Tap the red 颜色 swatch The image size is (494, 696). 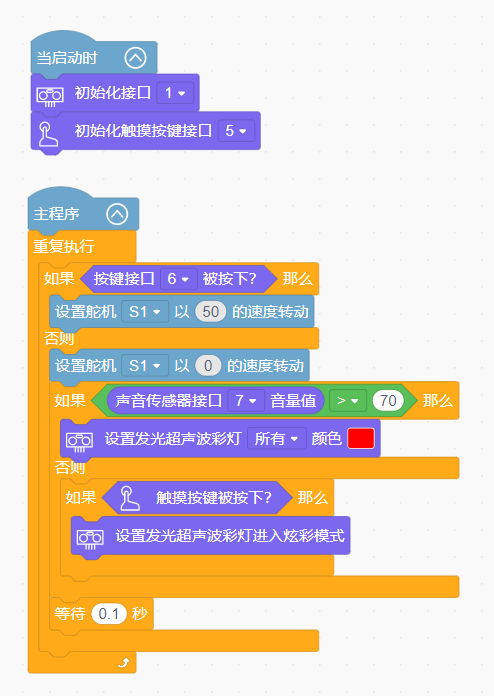tap(361, 439)
